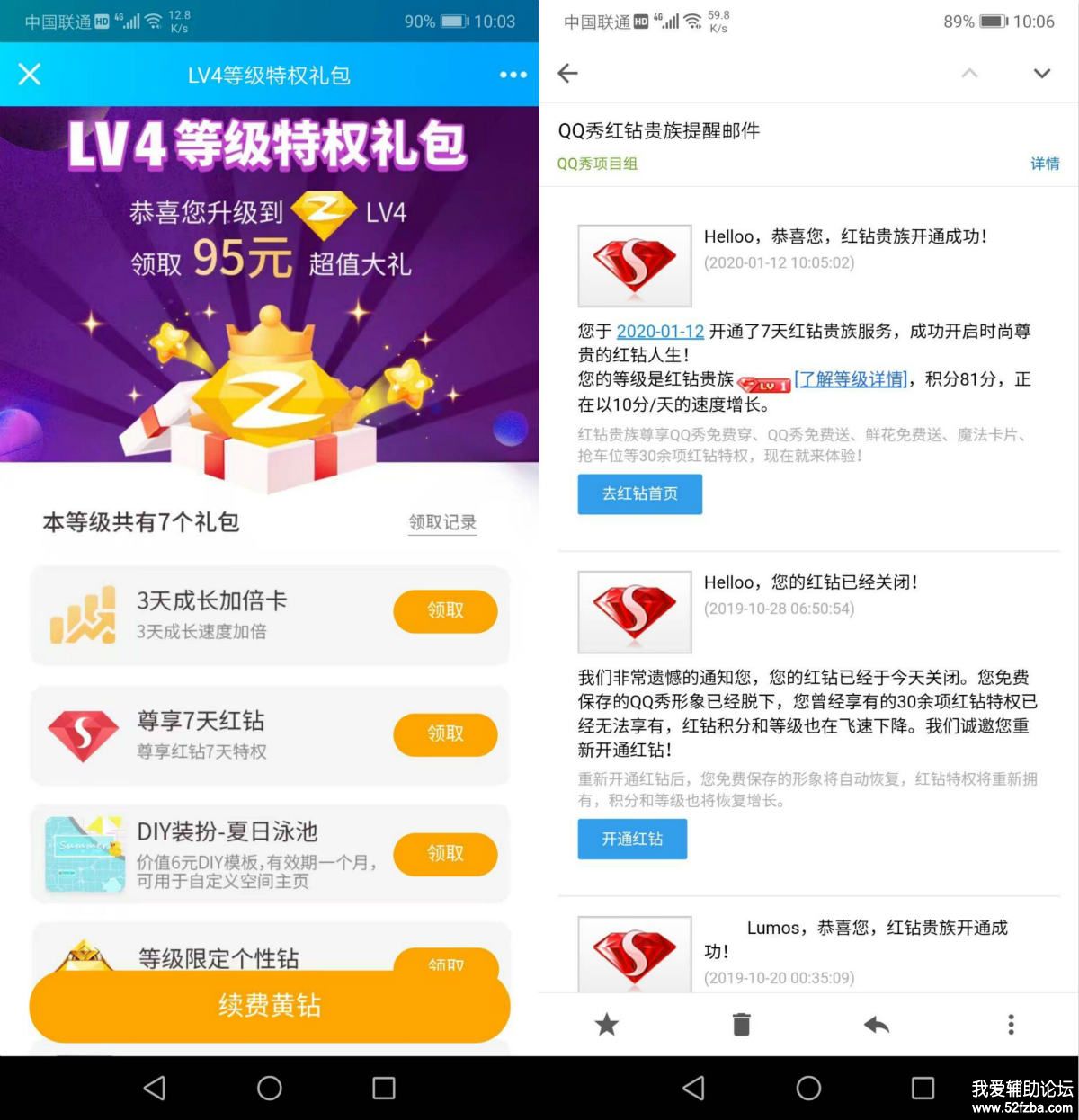Open the three-dot menu beside LV4等级特权礼包
Screen dimensions: 1079x1120
tap(513, 75)
